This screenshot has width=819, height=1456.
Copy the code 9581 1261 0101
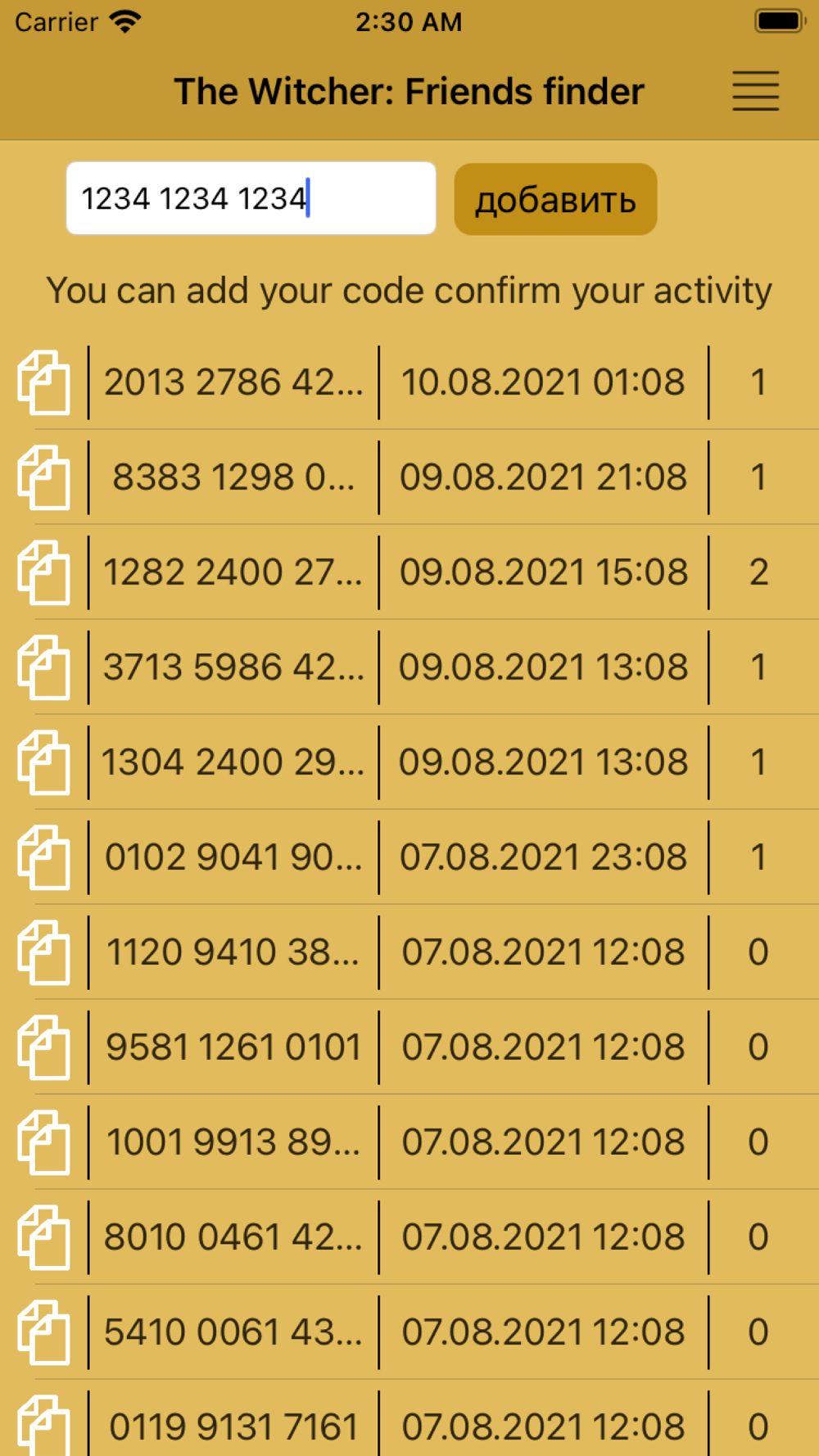(x=43, y=1047)
